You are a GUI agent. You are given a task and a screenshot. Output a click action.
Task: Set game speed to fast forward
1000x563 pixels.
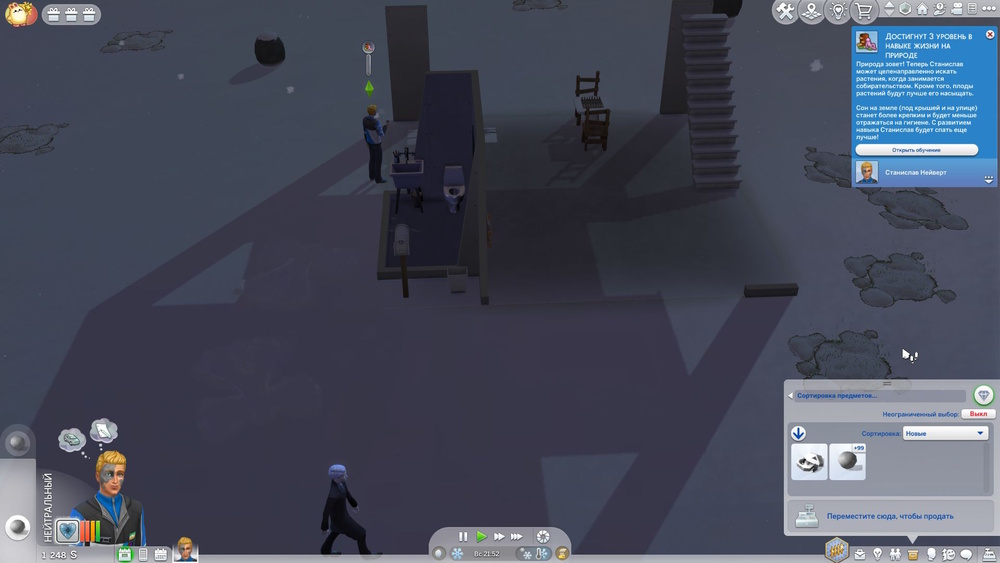point(499,537)
